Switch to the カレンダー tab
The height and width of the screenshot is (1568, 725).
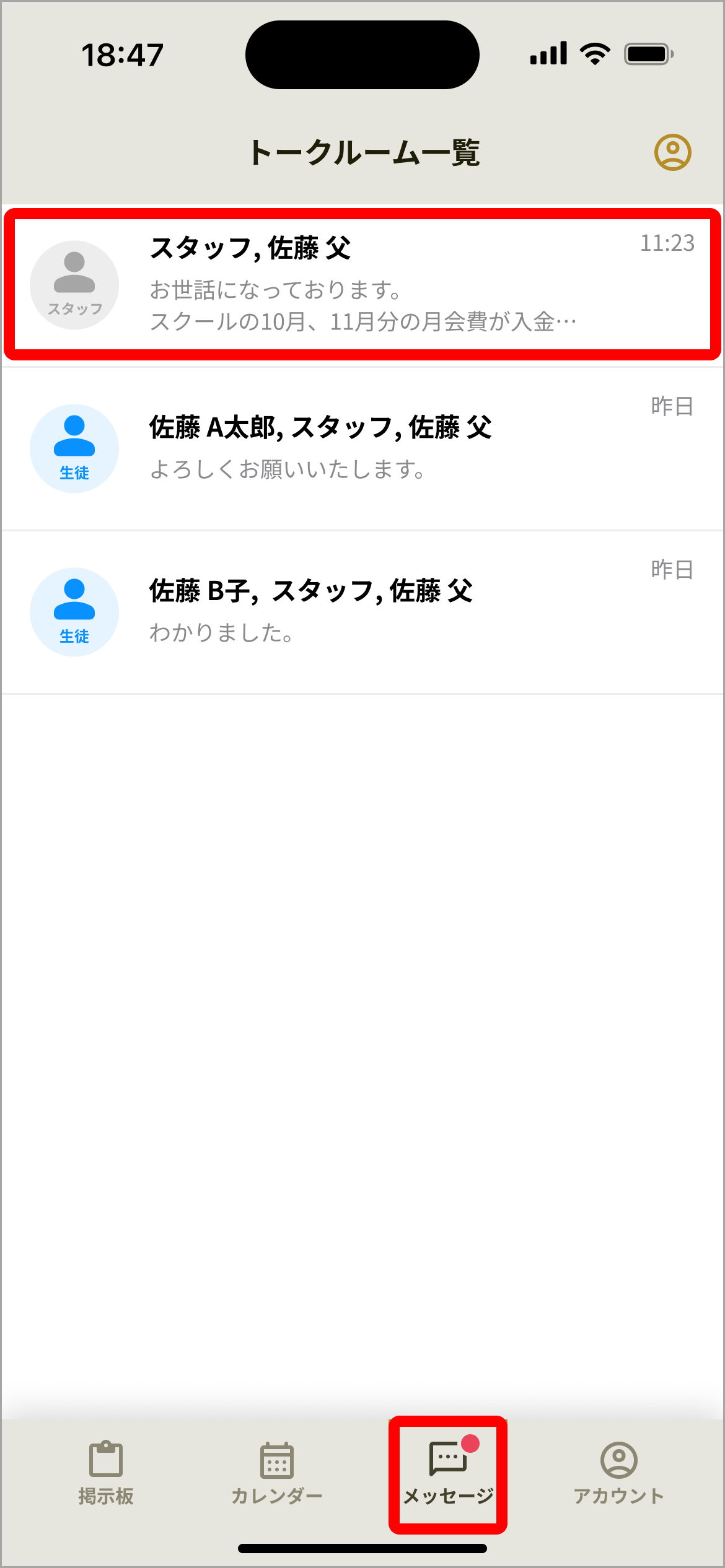tap(277, 1477)
